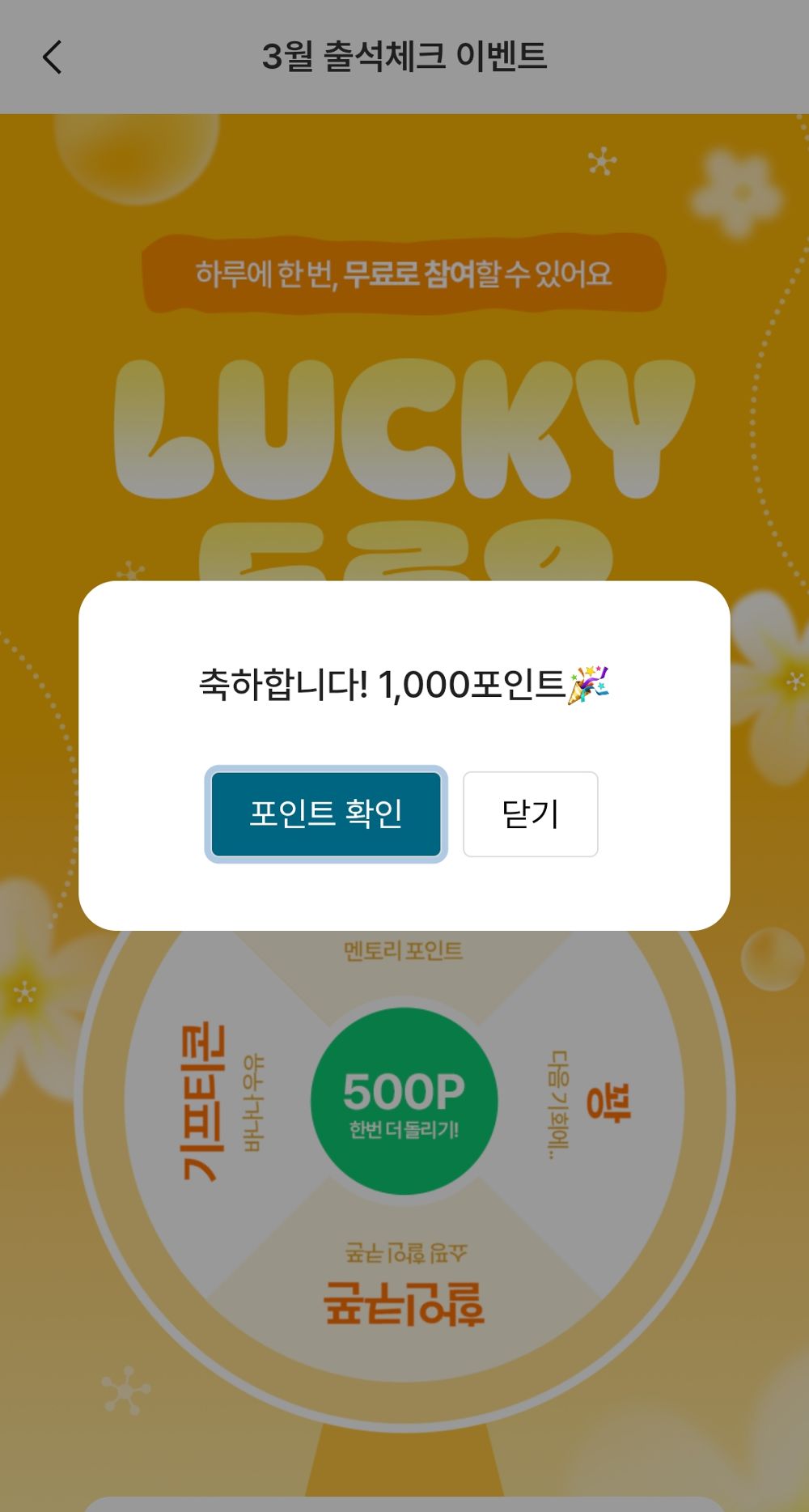Open the congratulations dialog message text
Image resolution: width=809 pixels, height=1512 pixels.
[404, 686]
